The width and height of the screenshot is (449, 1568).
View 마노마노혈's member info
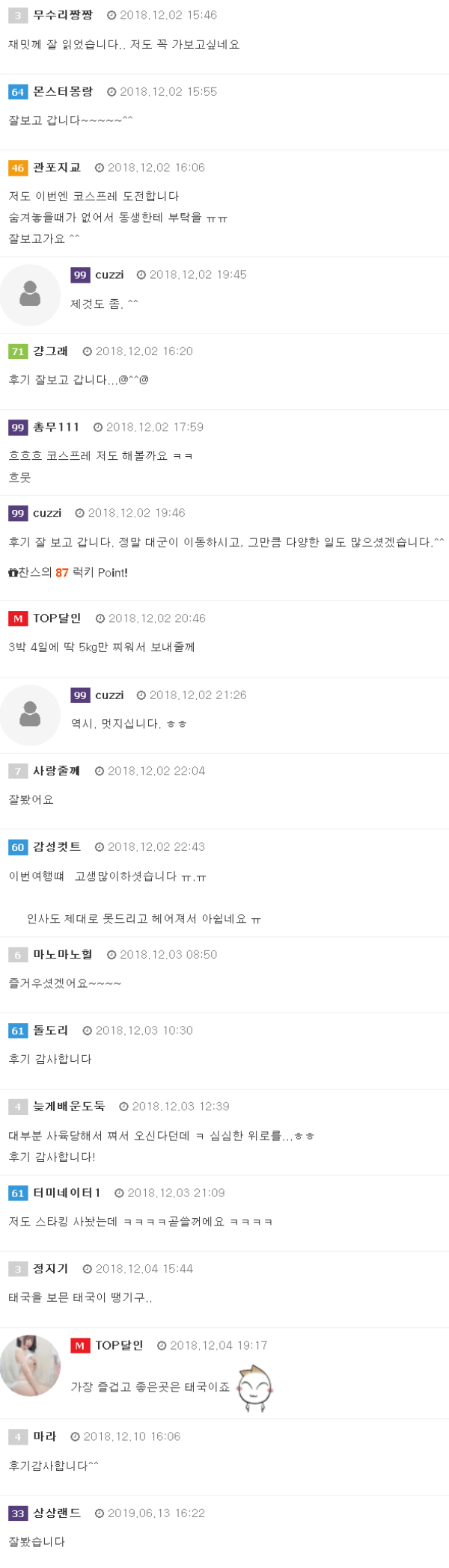pyautogui.click(x=63, y=954)
